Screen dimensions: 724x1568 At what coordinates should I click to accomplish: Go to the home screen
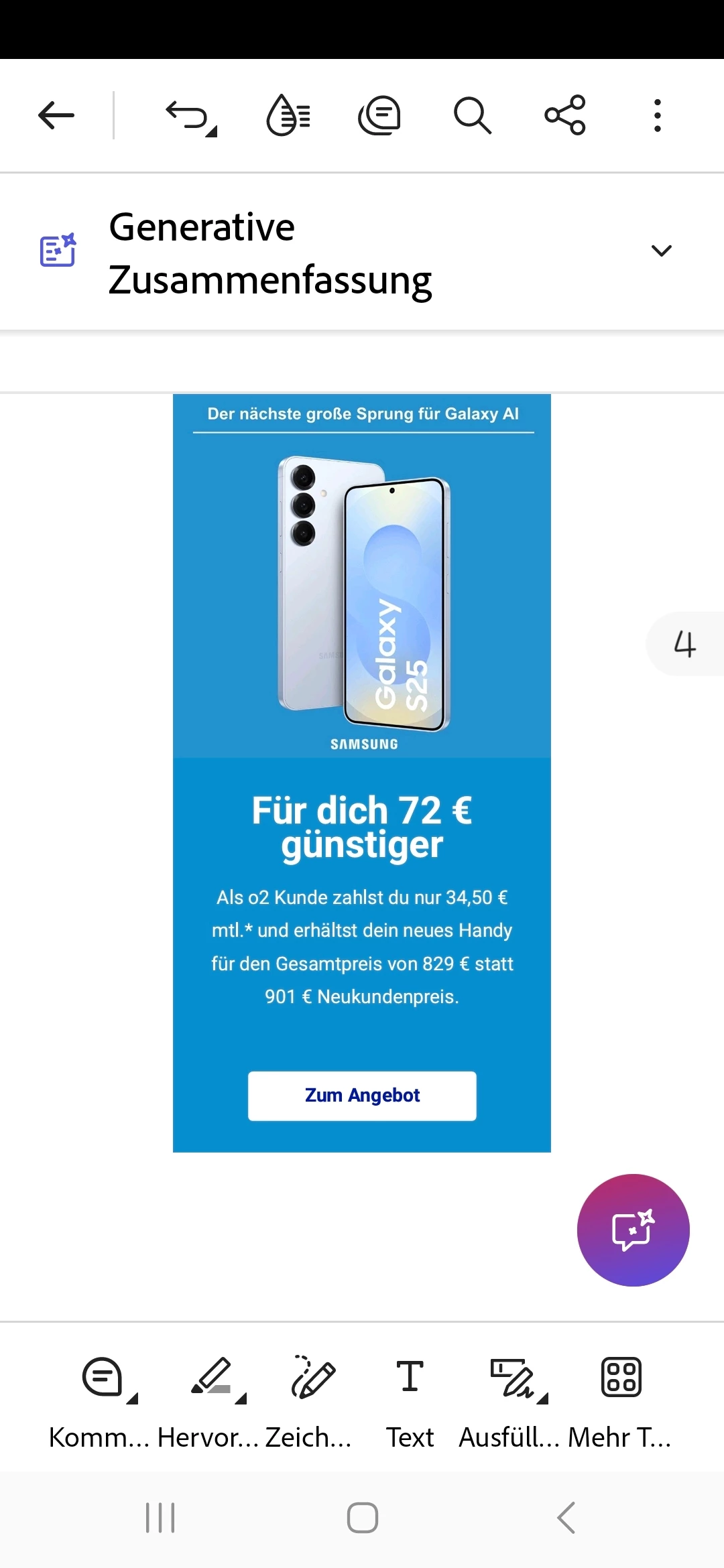(x=362, y=1518)
